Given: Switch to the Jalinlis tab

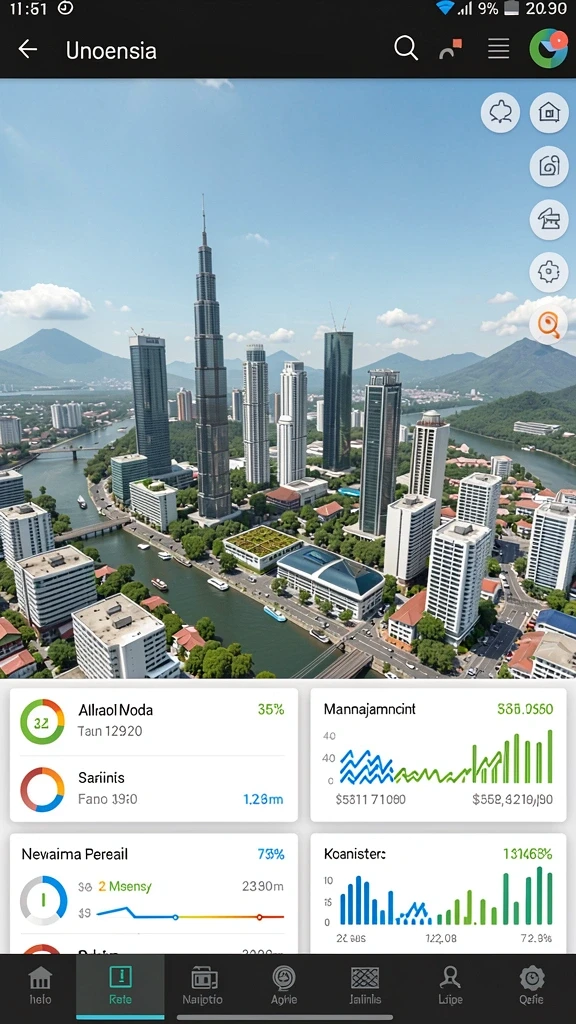Looking at the screenshot, I should 365,986.
